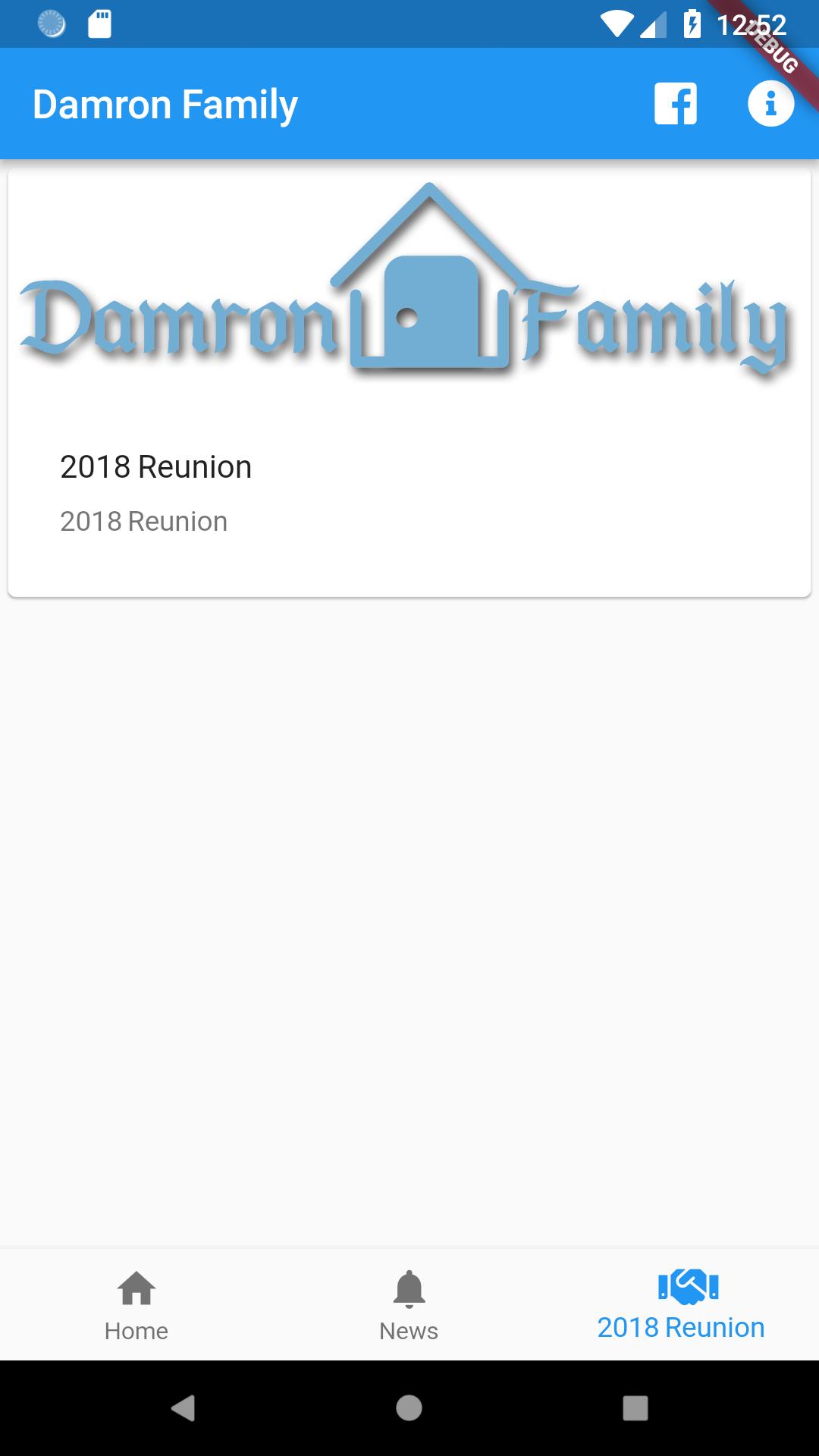Open the info icon in app bar

tap(770, 103)
